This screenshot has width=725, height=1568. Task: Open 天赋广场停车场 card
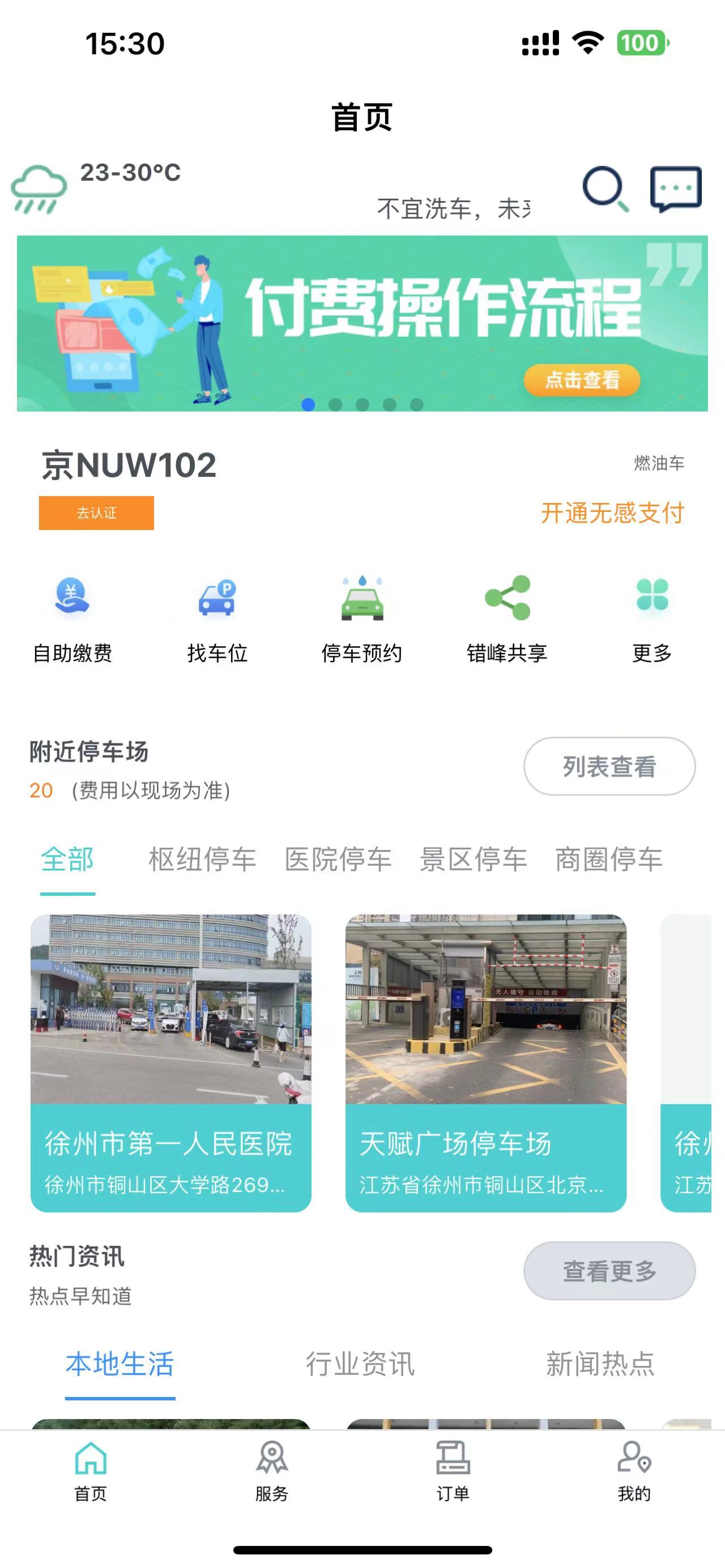point(486,1062)
